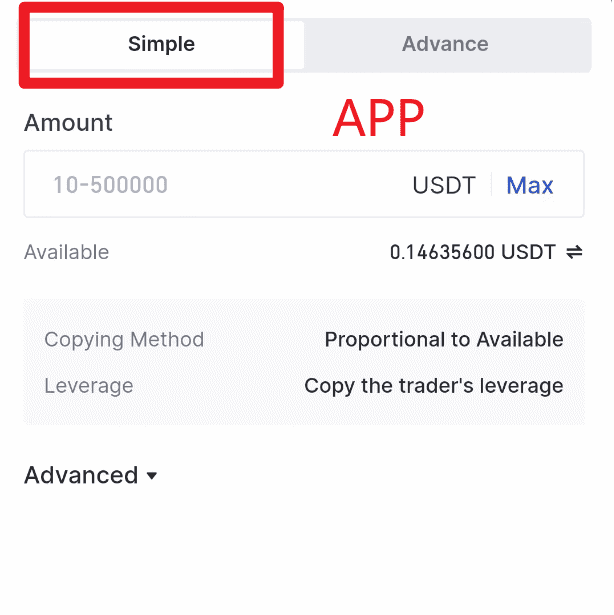Open the transfer icon beside available USDT
Viewport: 614px width, 615px height.
pos(574,253)
